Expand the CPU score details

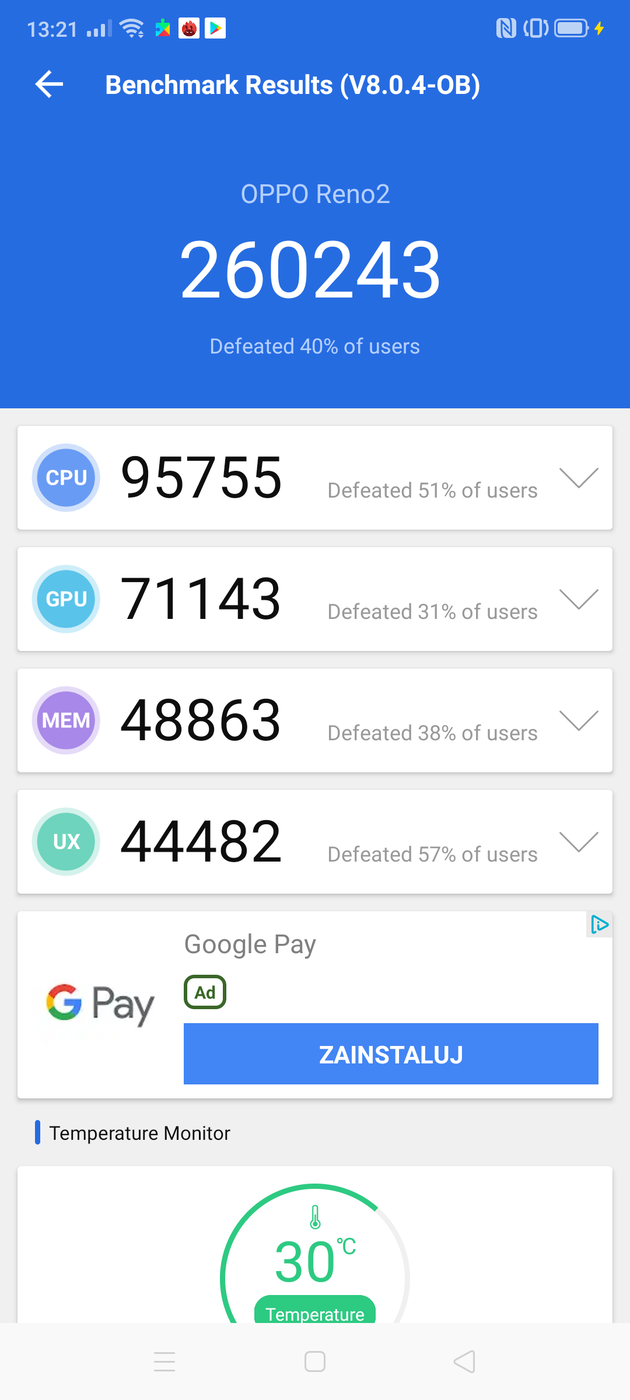coord(579,478)
